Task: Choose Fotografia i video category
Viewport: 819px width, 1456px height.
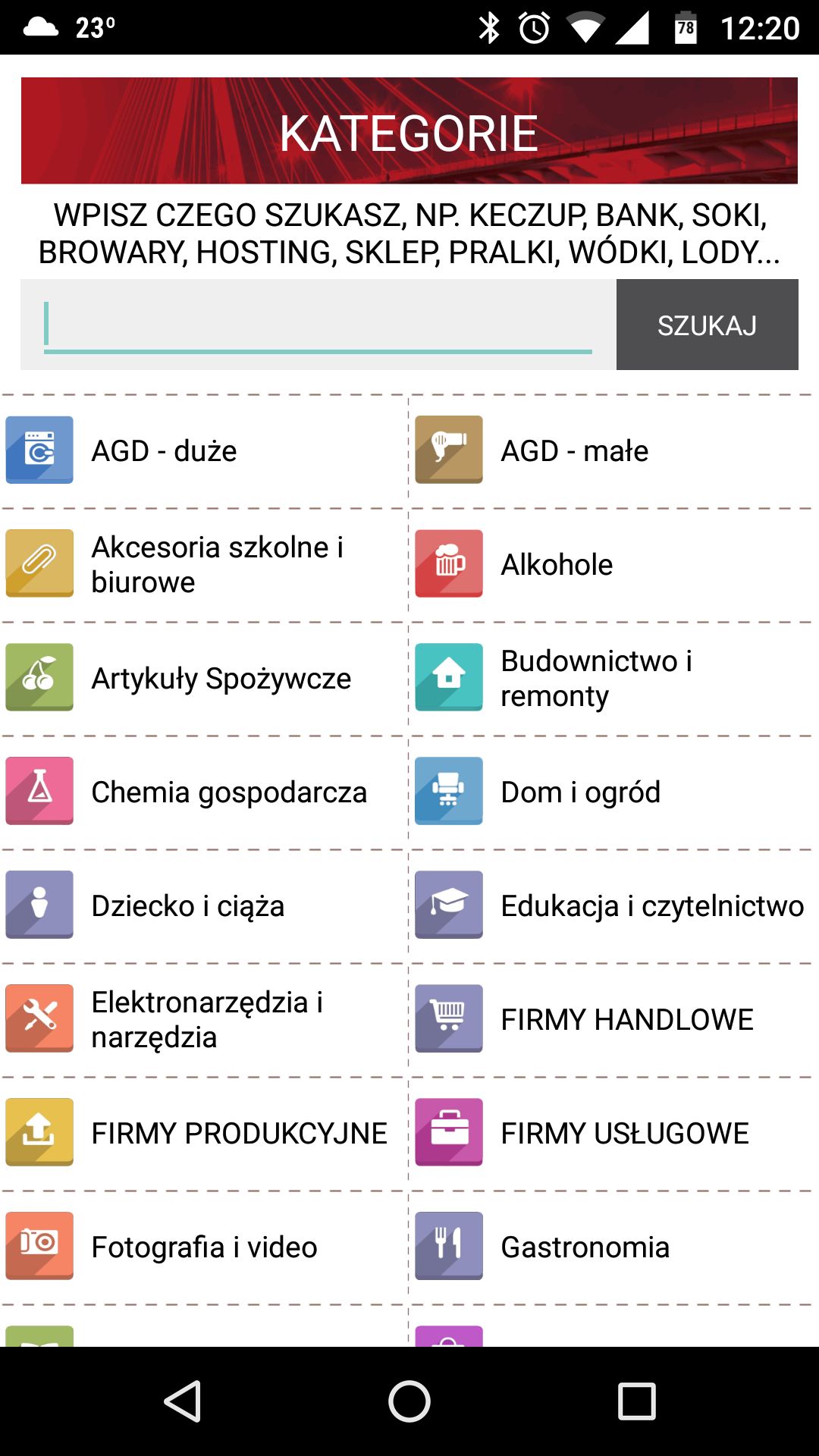Action: coord(204,1247)
